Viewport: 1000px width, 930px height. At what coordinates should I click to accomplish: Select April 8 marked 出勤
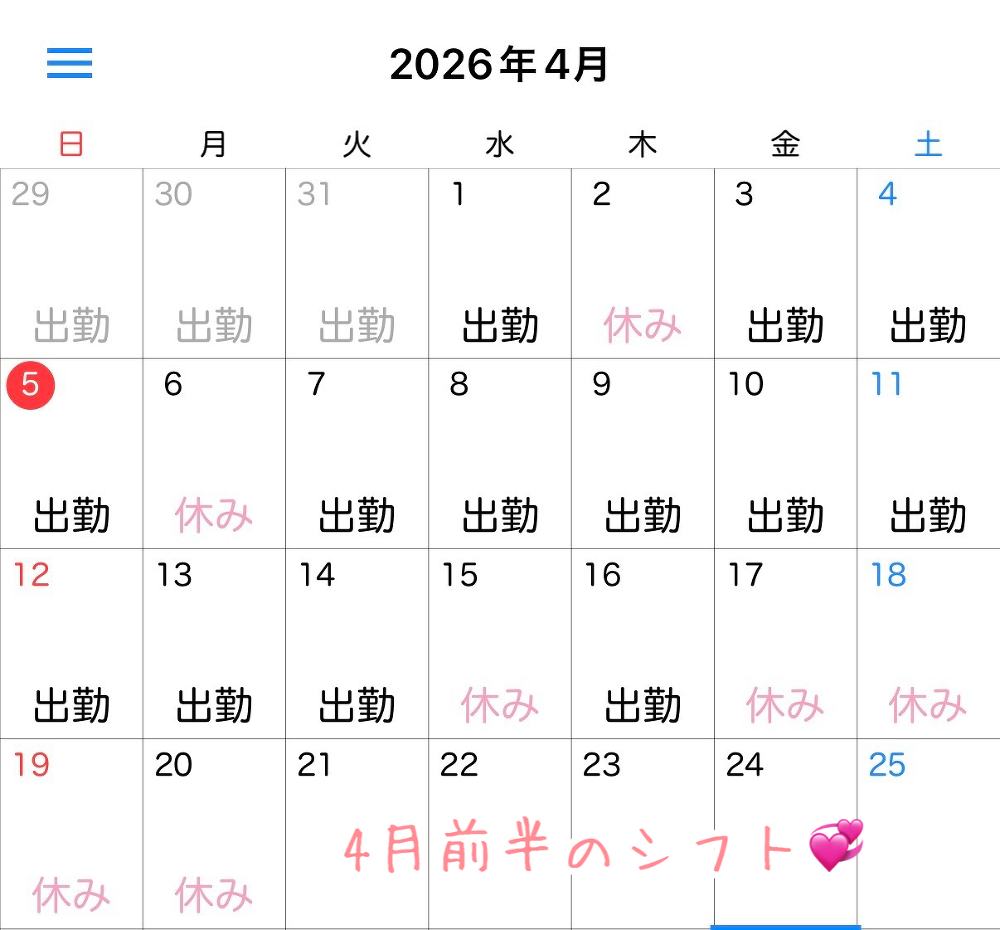coord(499,453)
